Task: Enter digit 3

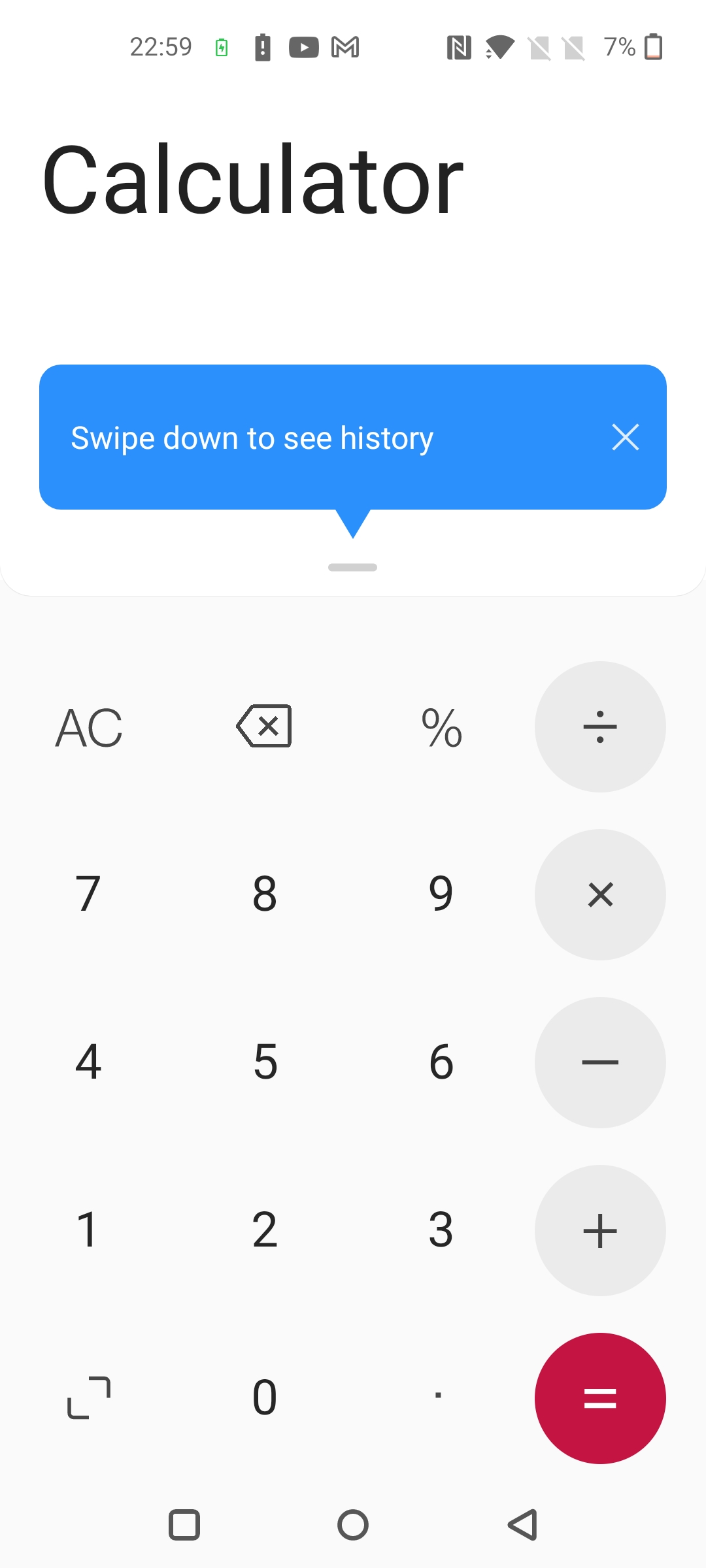Action: pos(441,1230)
